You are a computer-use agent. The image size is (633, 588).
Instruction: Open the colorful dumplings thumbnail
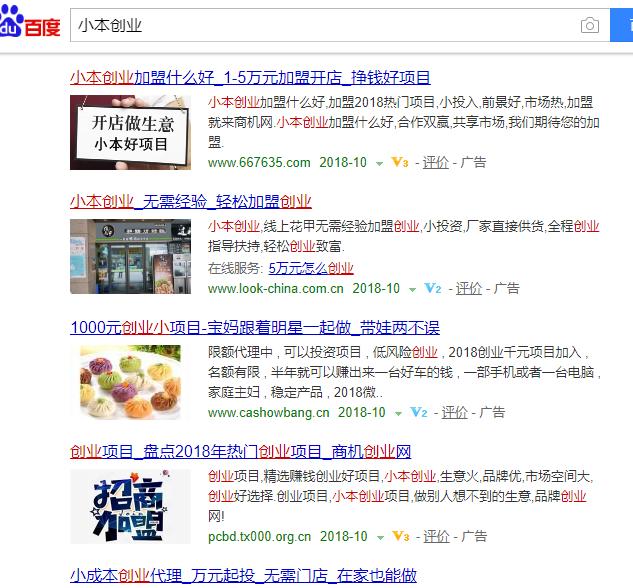131,382
